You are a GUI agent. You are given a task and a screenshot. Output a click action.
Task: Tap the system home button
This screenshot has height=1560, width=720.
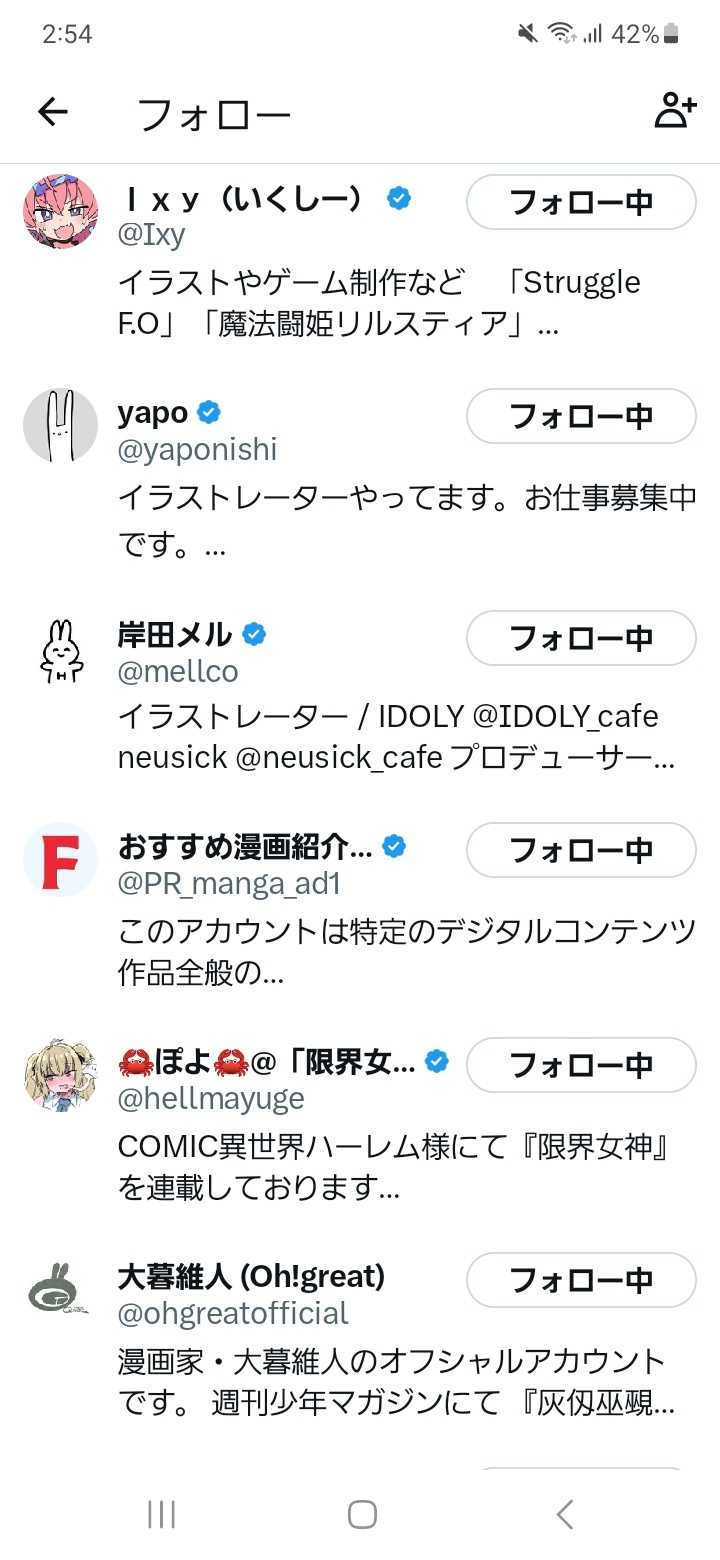pyautogui.click(x=362, y=1514)
